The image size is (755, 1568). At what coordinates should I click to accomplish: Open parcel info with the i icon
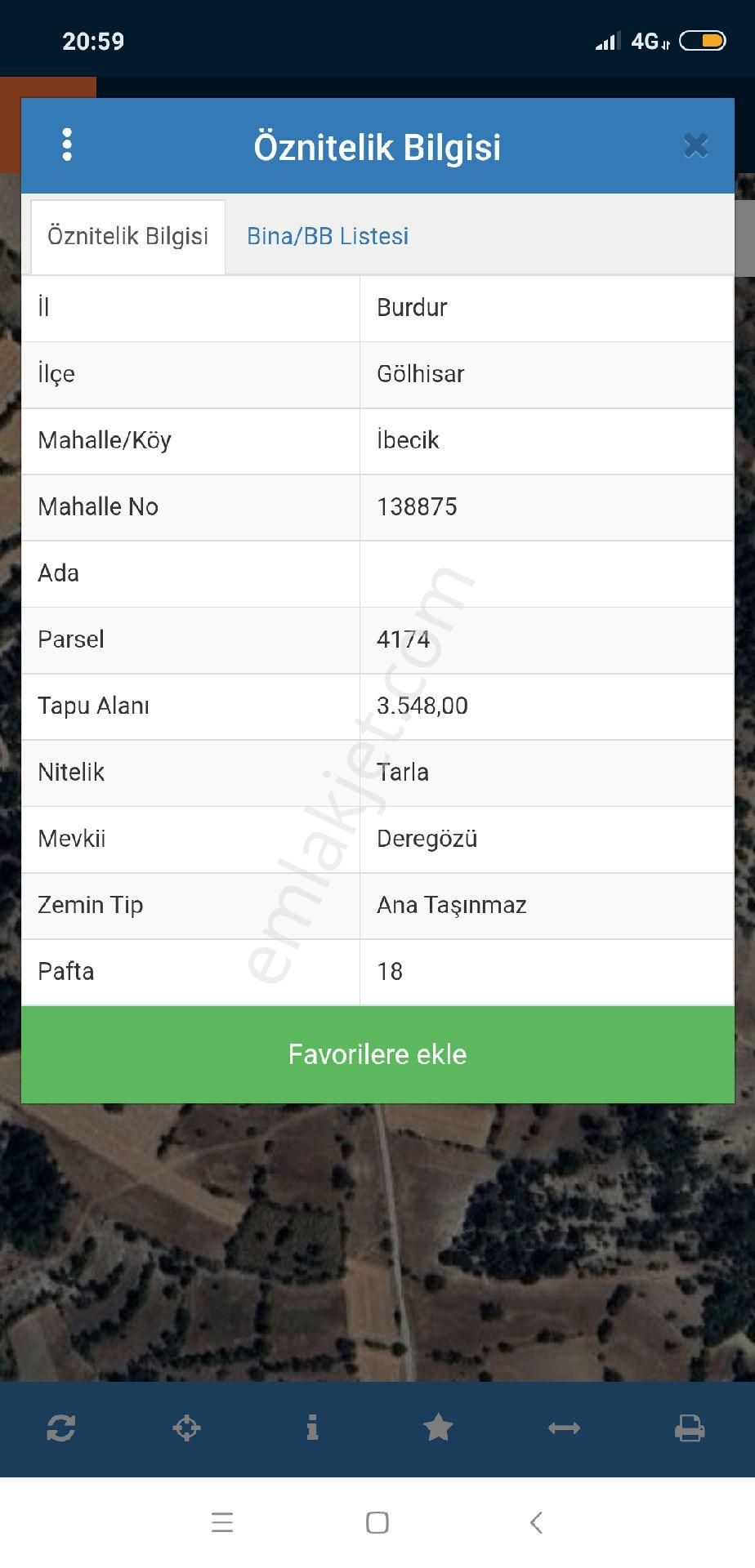pyautogui.click(x=313, y=1428)
